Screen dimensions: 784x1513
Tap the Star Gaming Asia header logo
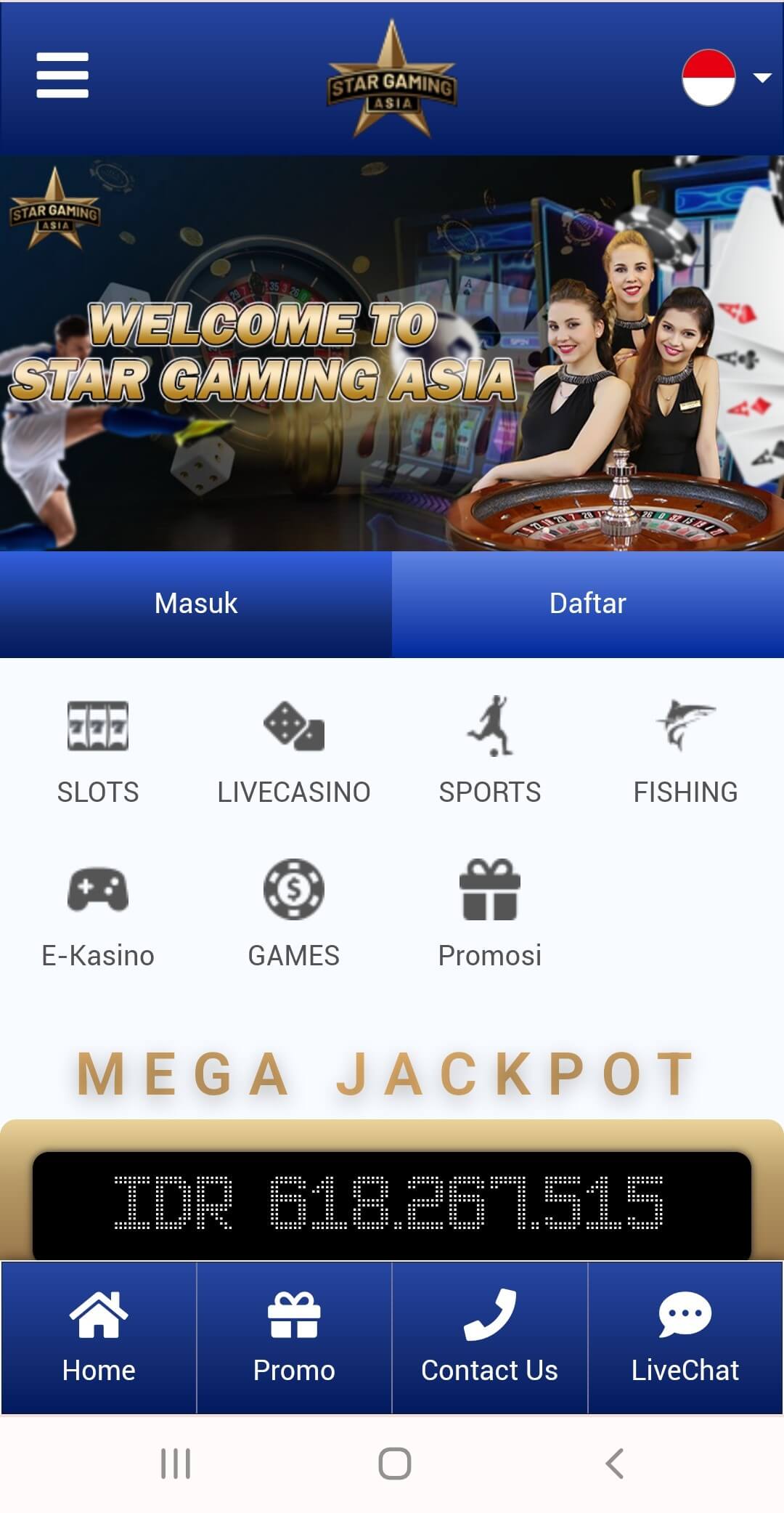click(x=392, y=80)
